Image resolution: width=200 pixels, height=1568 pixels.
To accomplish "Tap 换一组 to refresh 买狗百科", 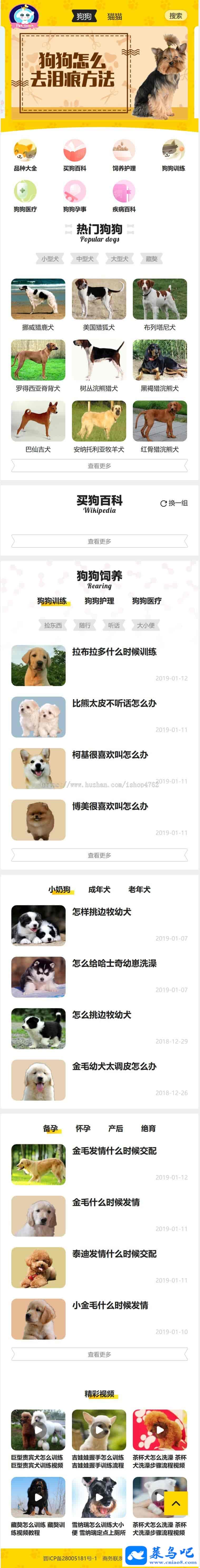I will tap(174, 503).
